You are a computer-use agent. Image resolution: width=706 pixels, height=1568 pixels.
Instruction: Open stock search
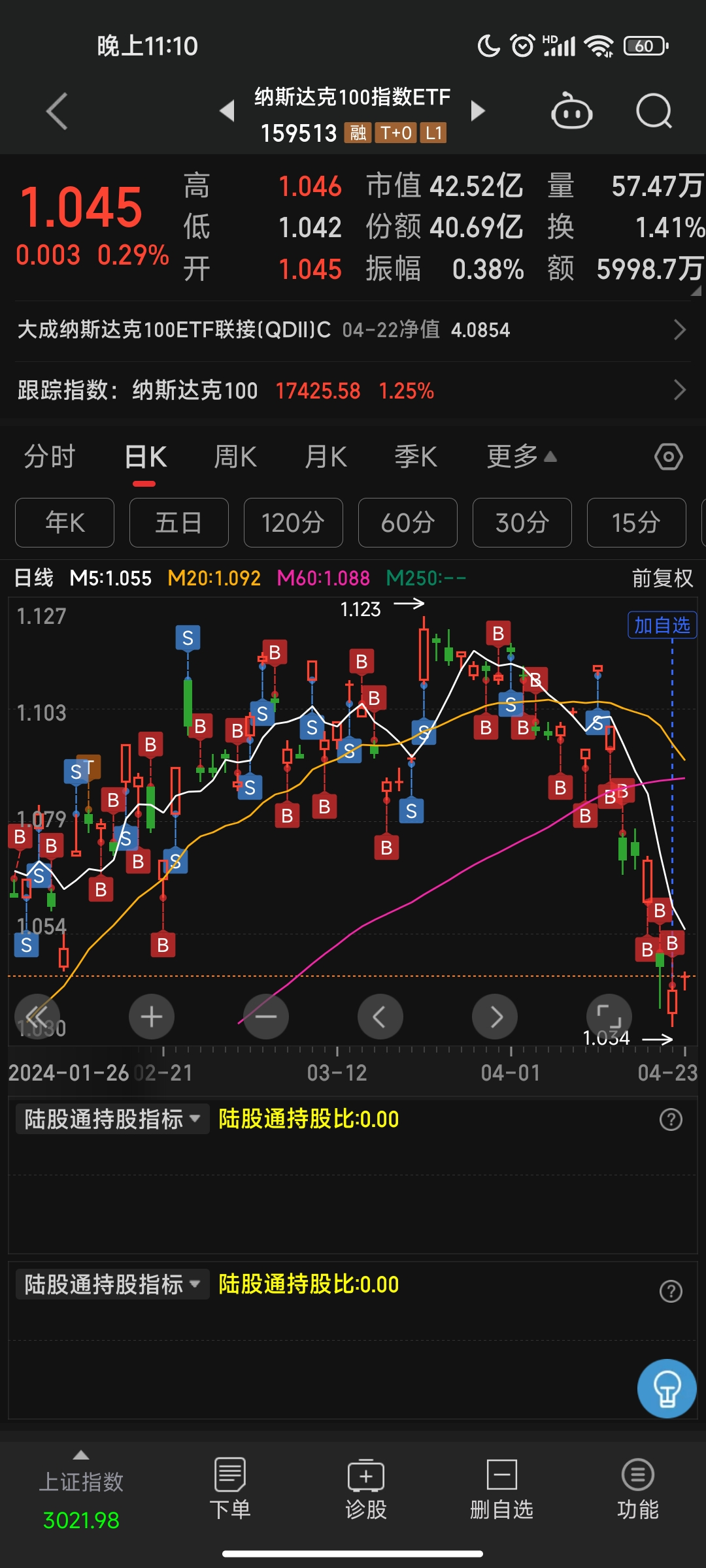coord(654,112)
